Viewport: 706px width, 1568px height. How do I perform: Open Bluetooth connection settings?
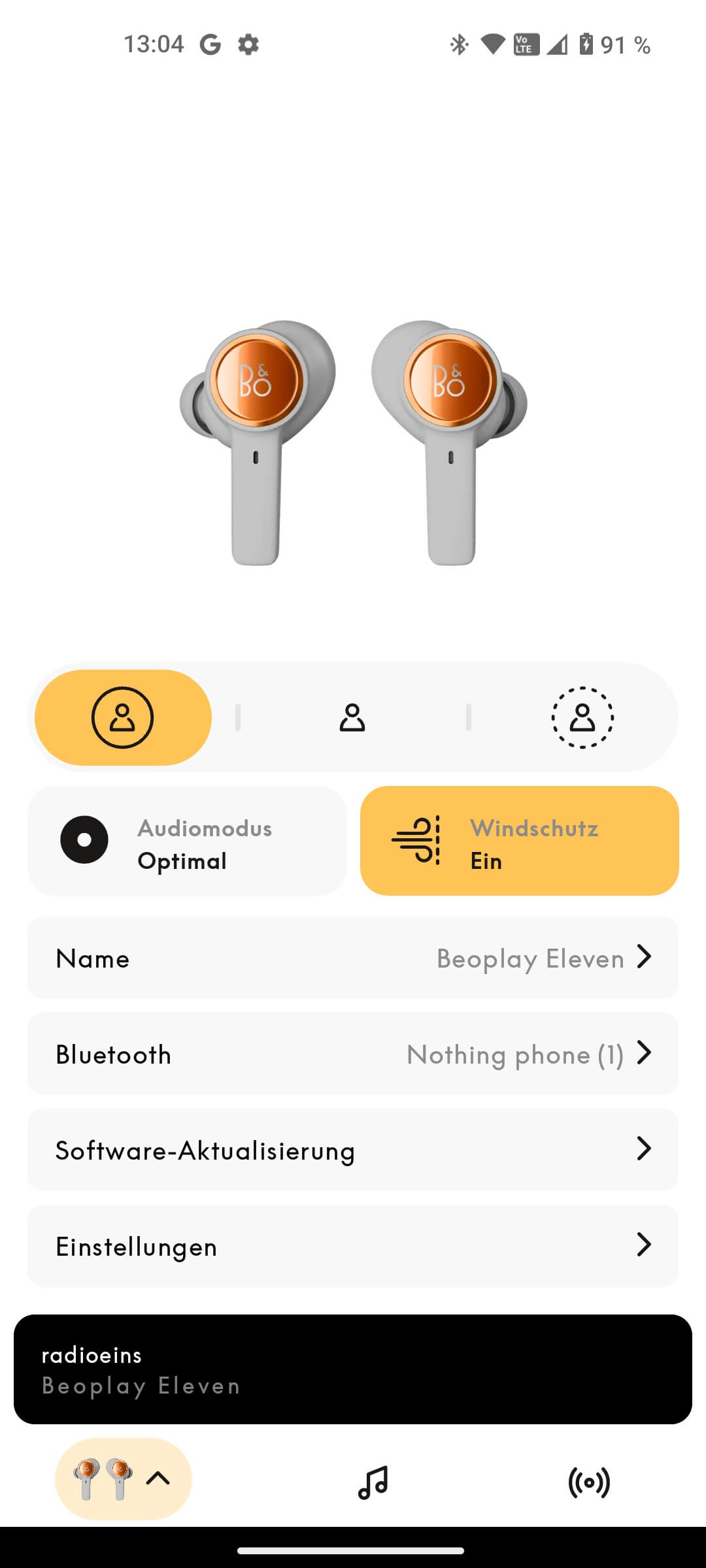353,1054
